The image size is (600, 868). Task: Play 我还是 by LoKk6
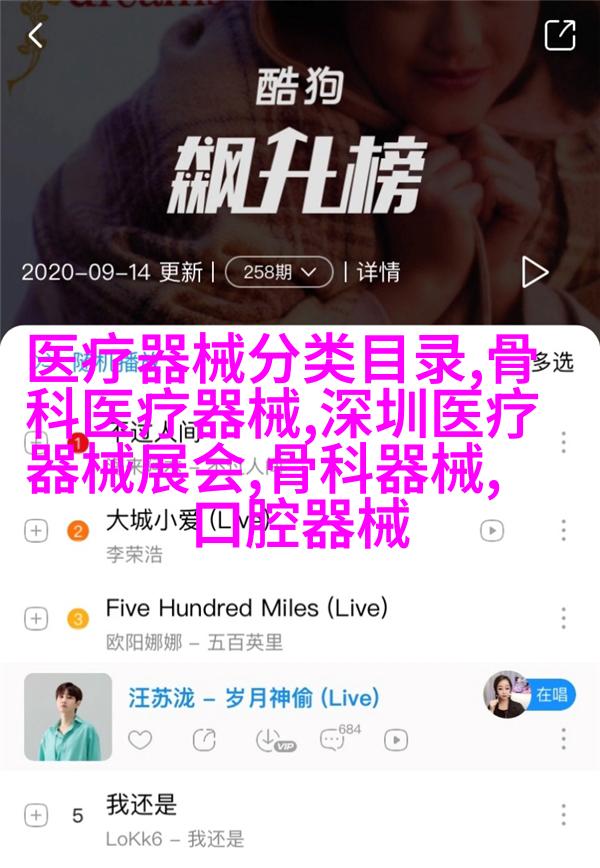[250, 816]
